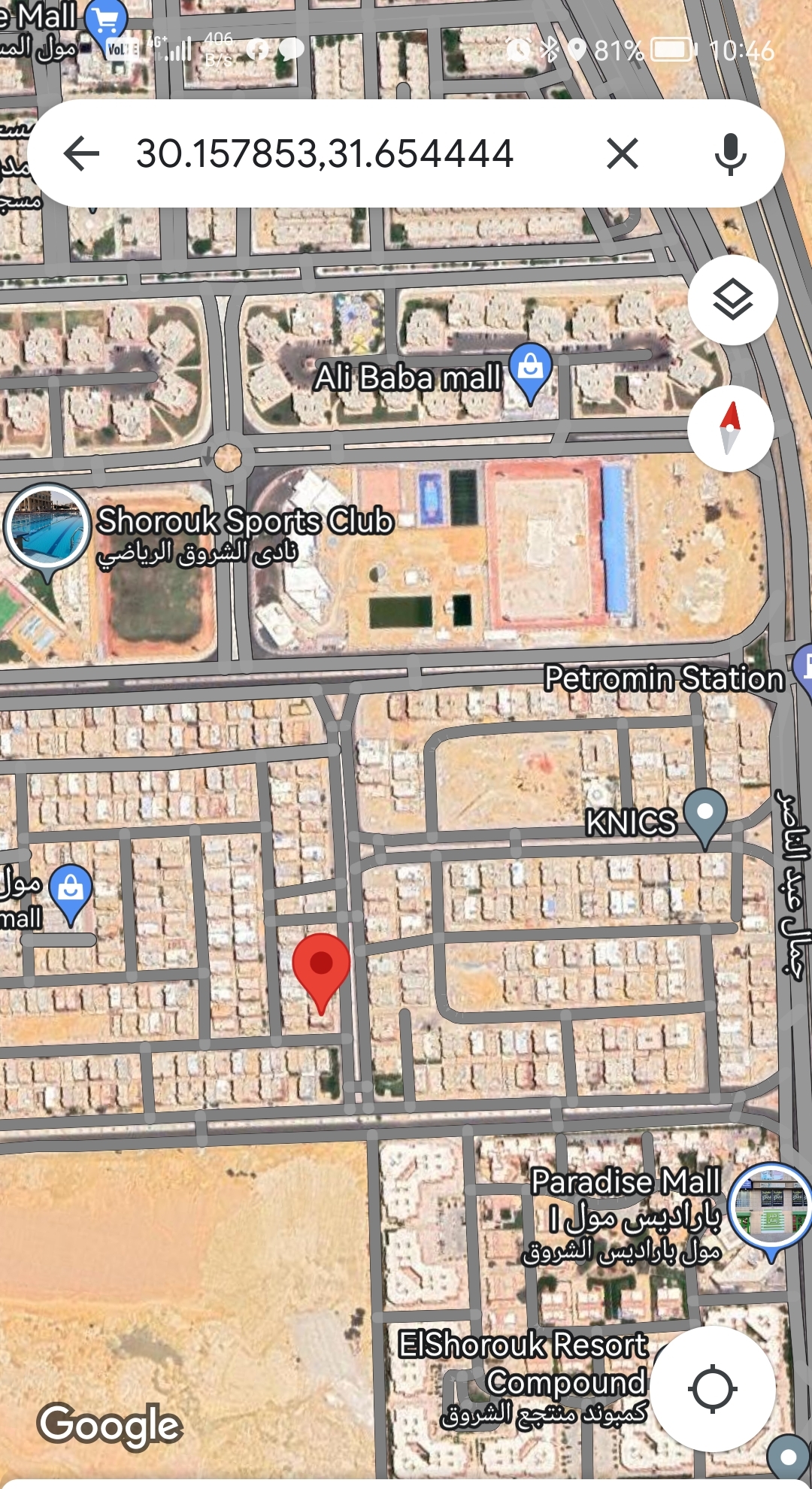Screen dimensions: 812x1489
Task: Open the Shorouk Sports Club marker
Action: tap(47, 525)
